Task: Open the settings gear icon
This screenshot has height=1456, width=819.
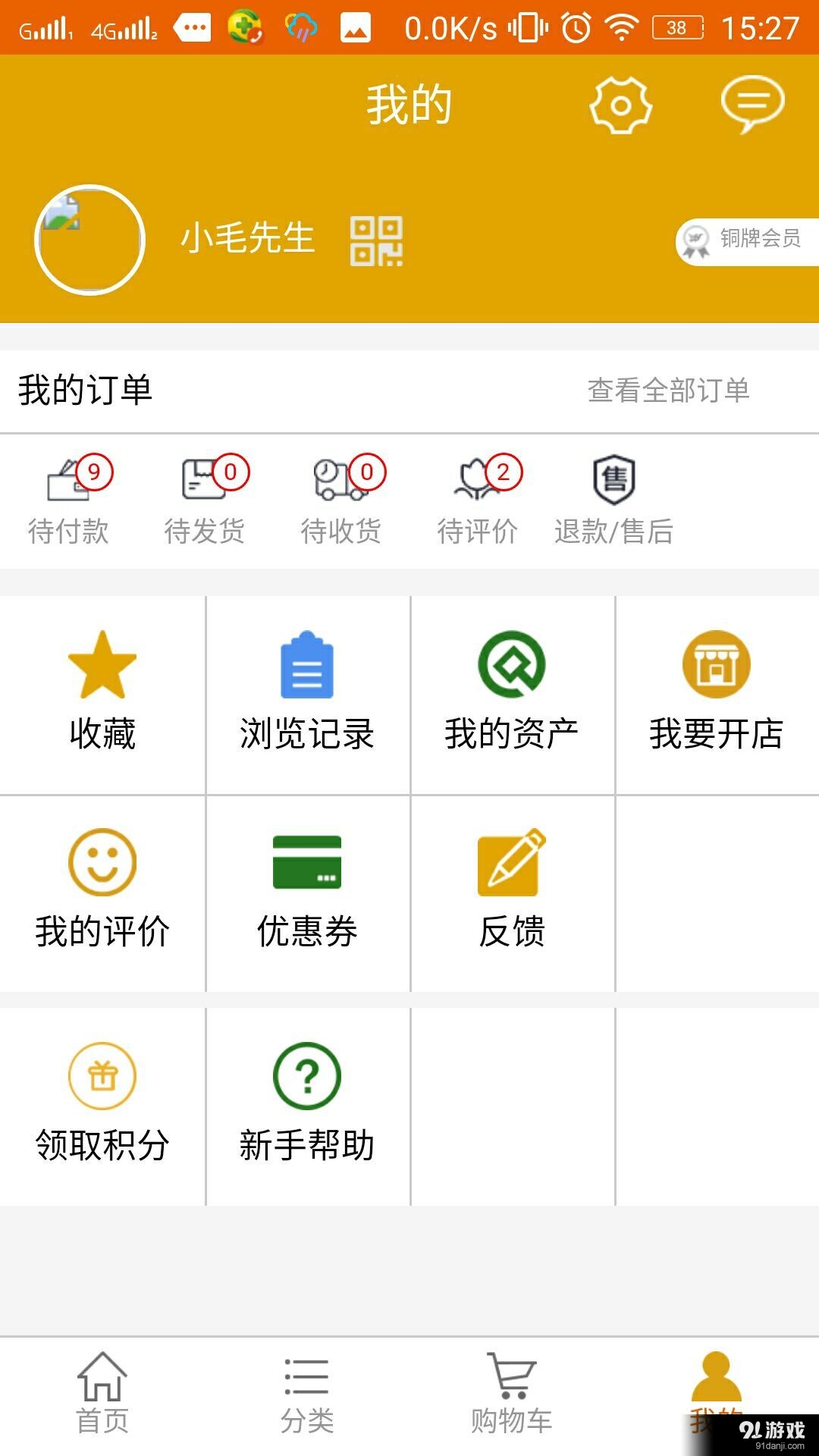Action: point(622,106)
